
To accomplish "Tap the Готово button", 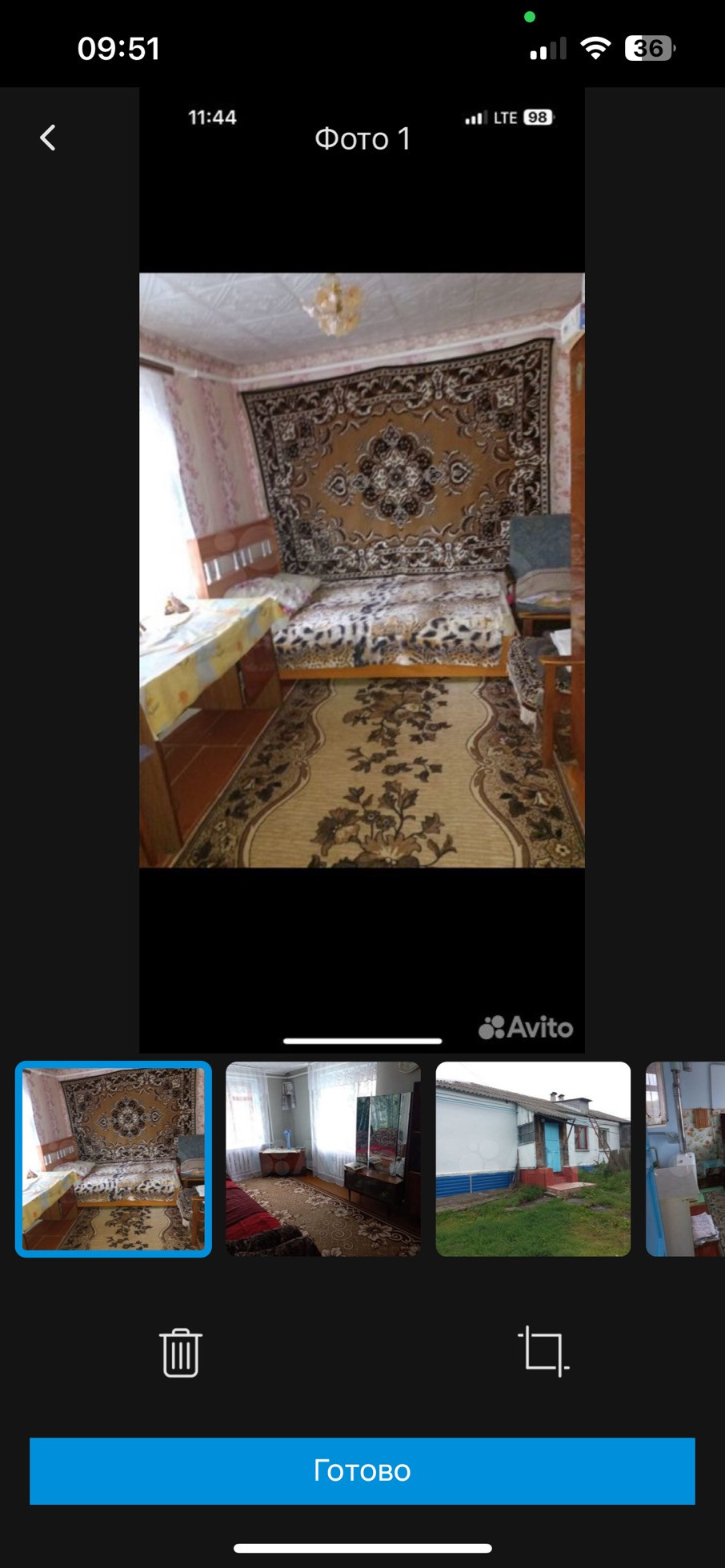I will coord(362,1470).
